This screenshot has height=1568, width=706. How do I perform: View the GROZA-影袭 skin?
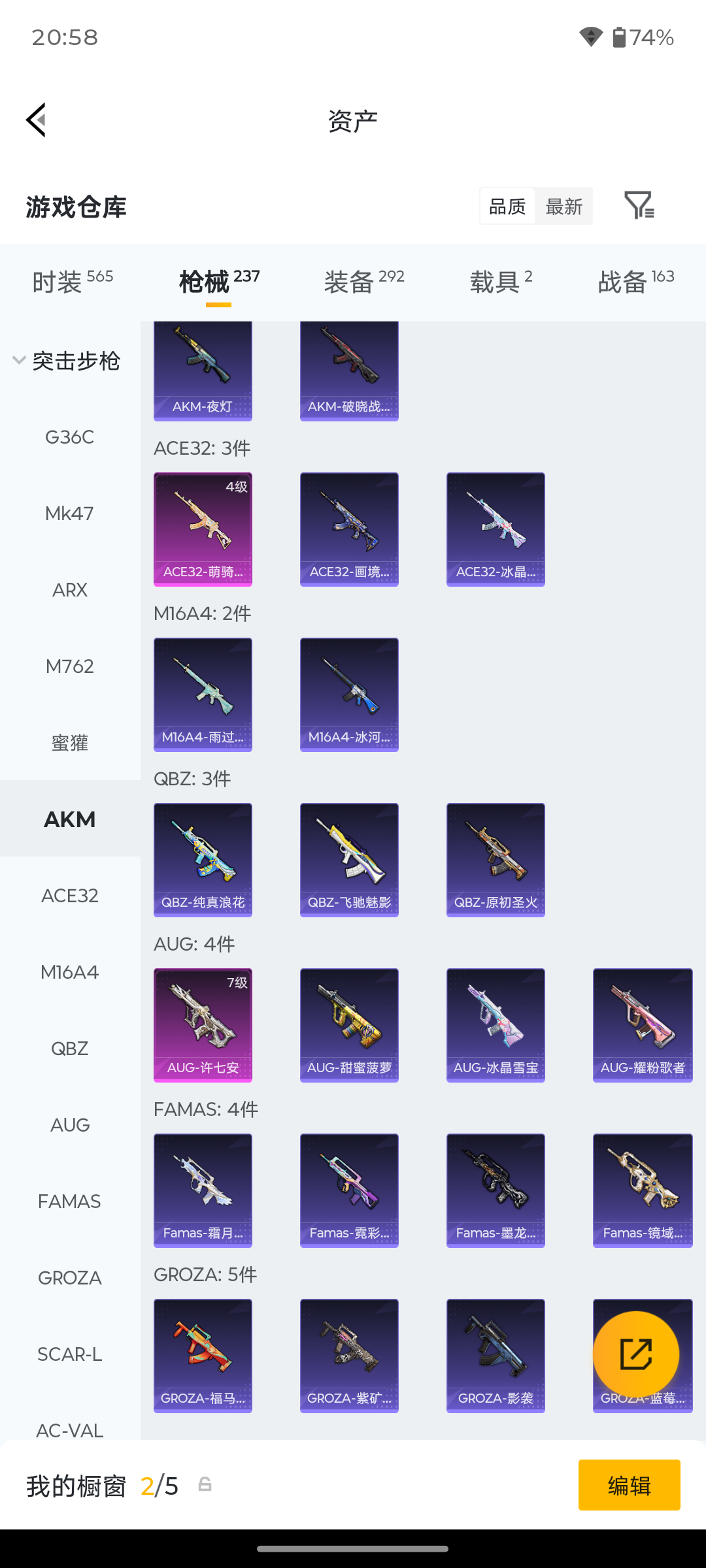coord(496,1356)
